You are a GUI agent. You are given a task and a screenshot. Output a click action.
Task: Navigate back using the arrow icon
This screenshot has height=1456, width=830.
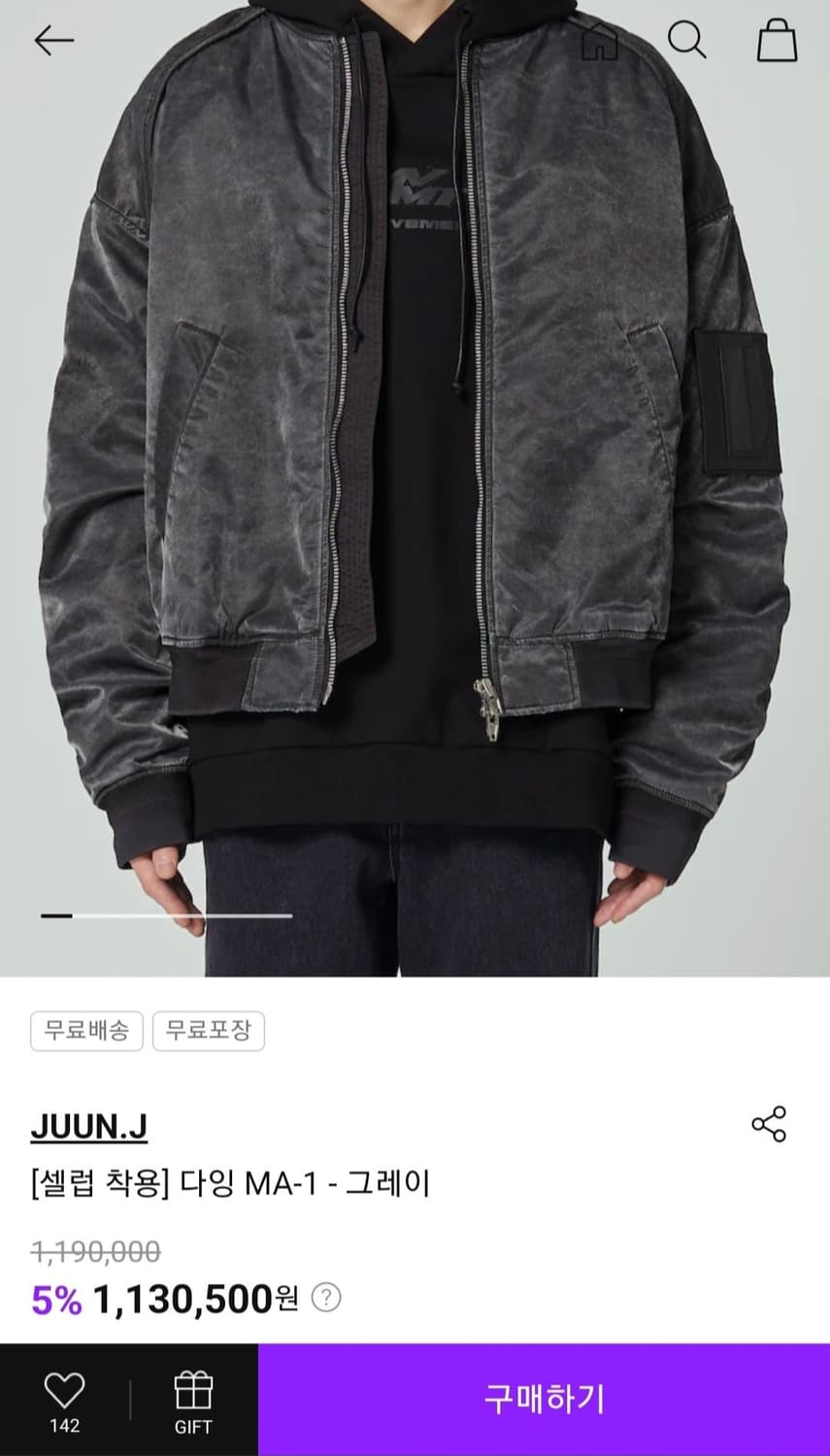pyautogui.click(x=55, y=41)
